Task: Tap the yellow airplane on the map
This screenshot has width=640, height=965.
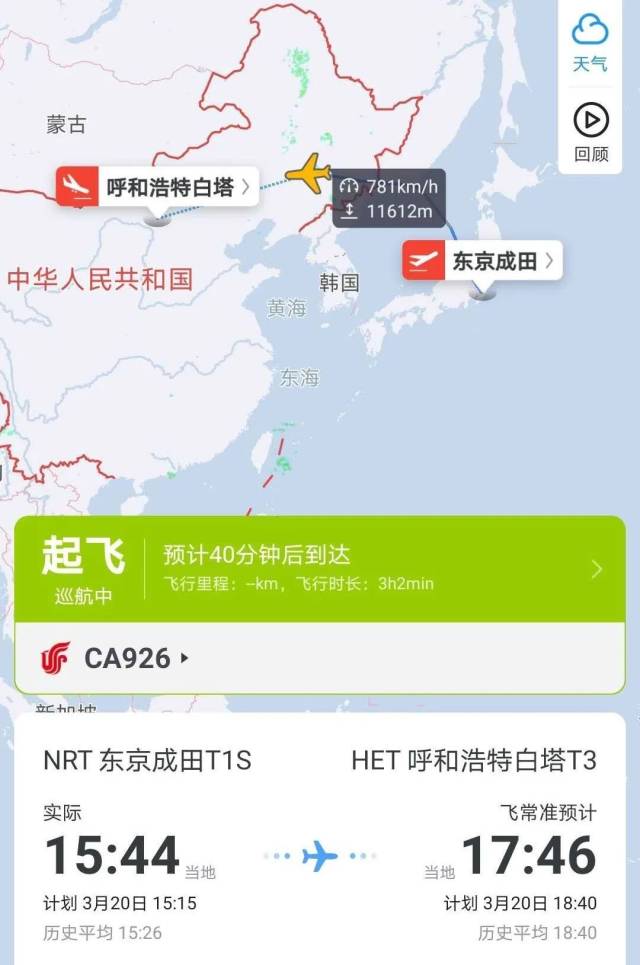Action: click(x=308, y=174)
